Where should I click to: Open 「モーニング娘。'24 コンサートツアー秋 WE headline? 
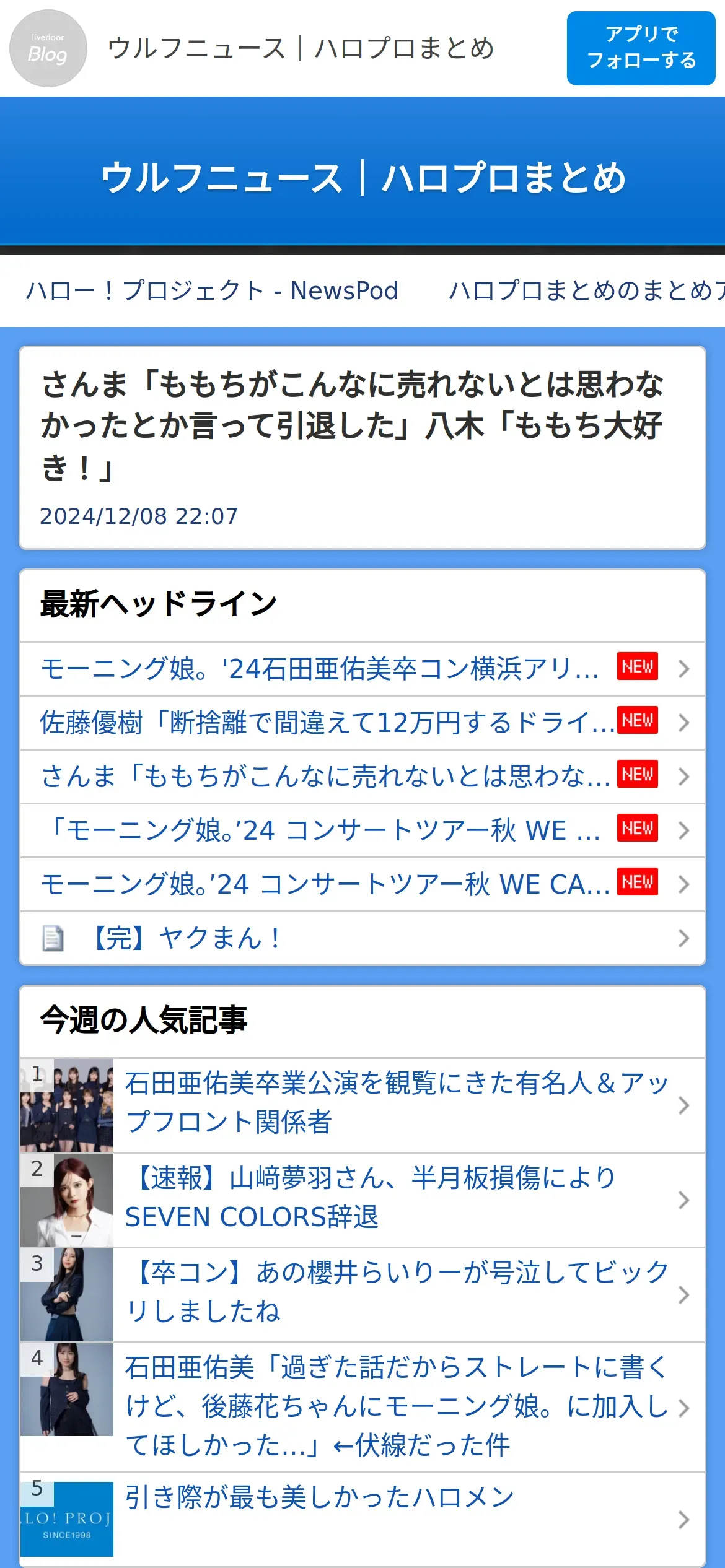(362, 830)
